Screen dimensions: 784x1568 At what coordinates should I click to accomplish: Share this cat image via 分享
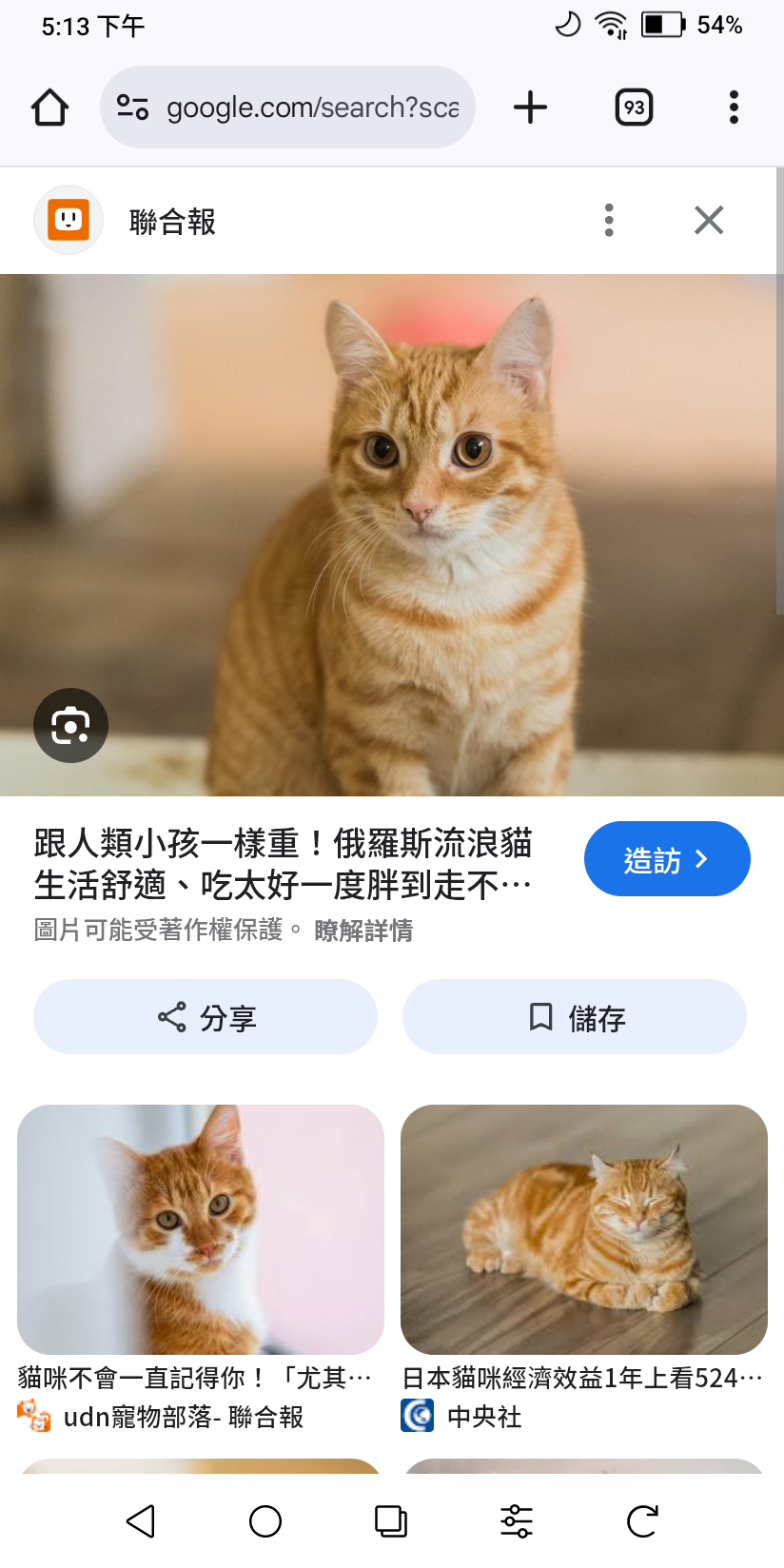click(206, 1017)
